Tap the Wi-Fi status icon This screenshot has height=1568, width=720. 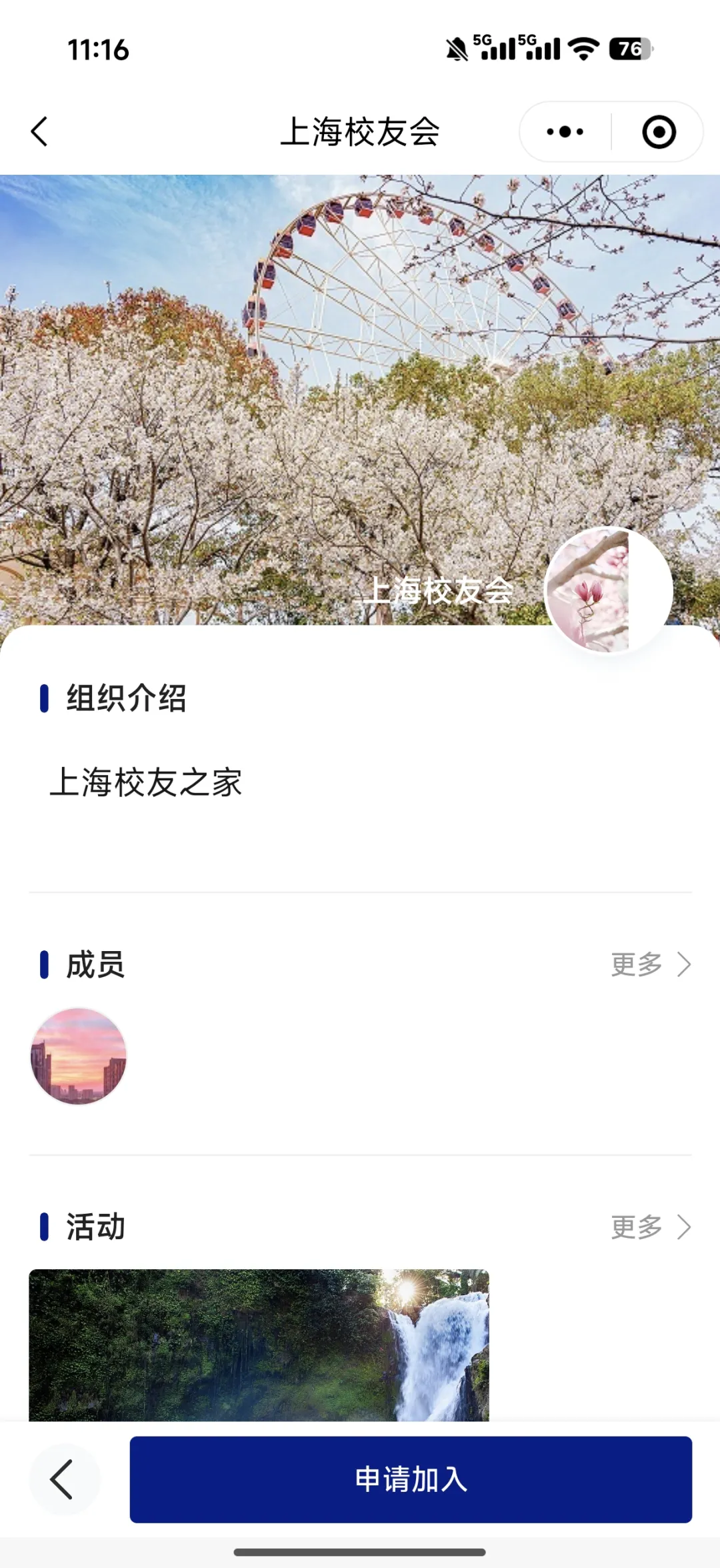click(x=582, y=49)
